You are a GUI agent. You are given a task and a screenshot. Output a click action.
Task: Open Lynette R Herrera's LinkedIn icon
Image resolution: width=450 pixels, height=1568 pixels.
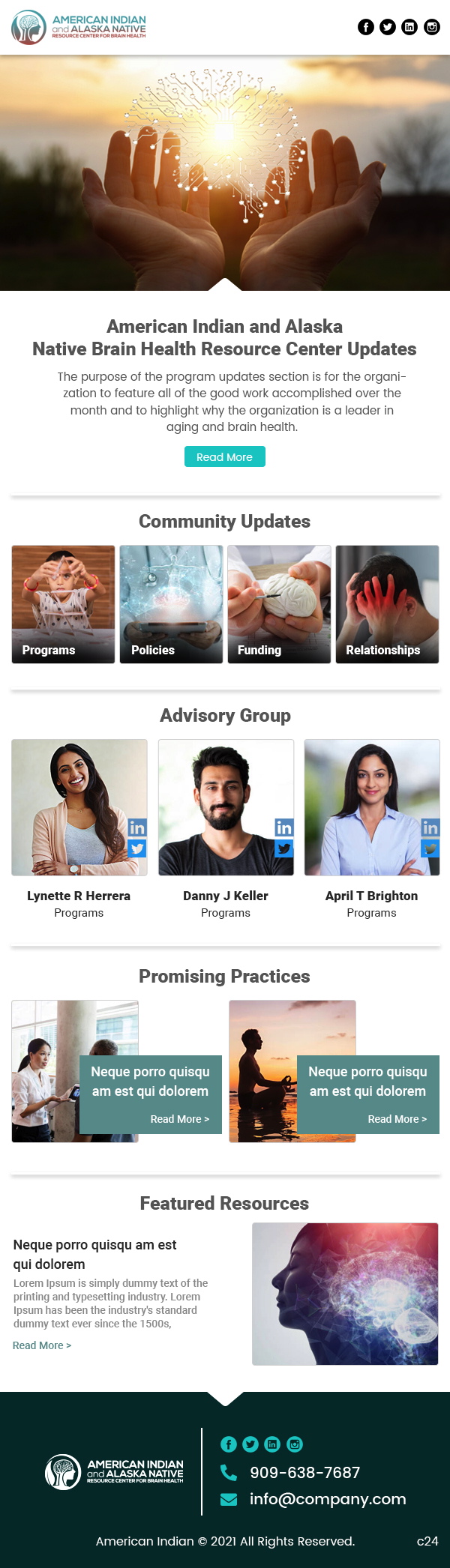137,827
